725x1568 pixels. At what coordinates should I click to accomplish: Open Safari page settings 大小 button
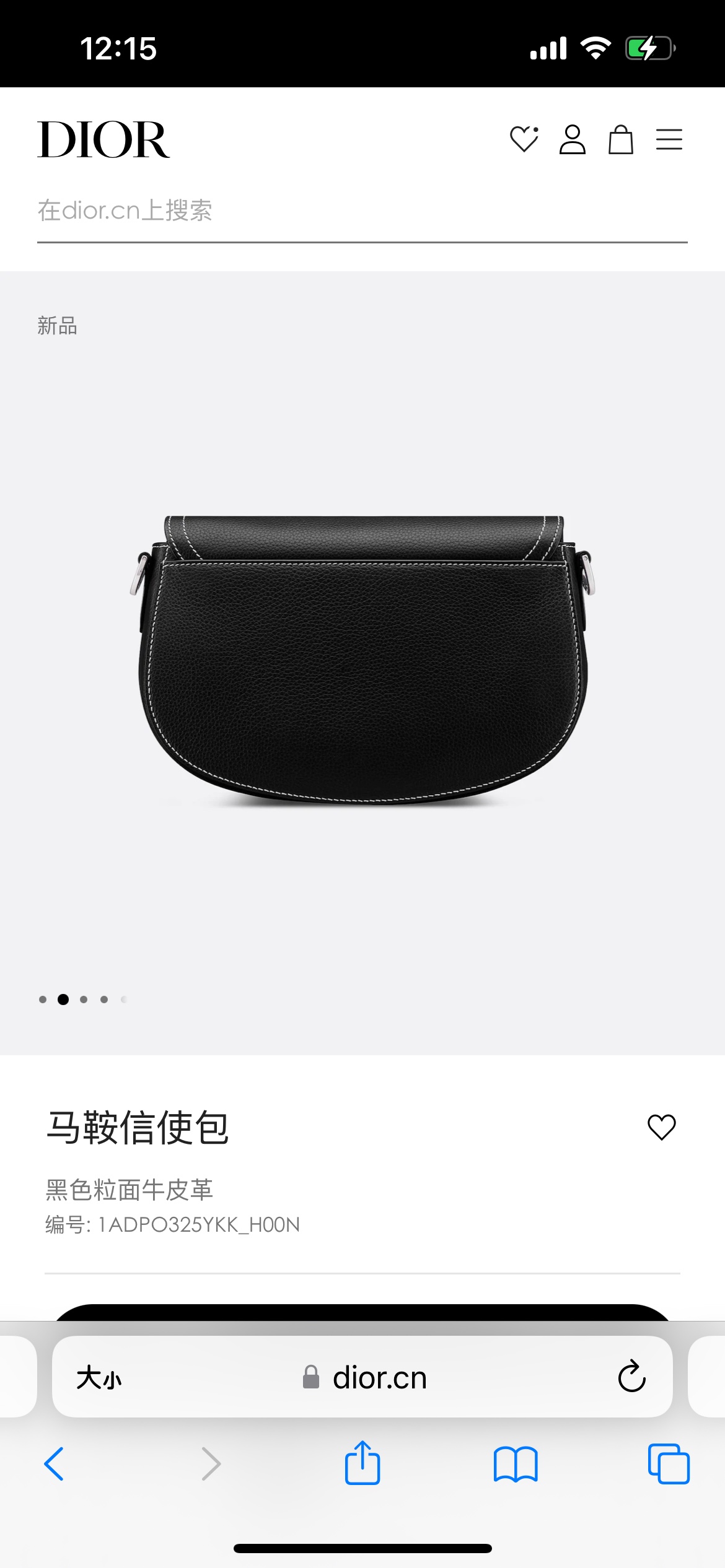point(99,1379)
